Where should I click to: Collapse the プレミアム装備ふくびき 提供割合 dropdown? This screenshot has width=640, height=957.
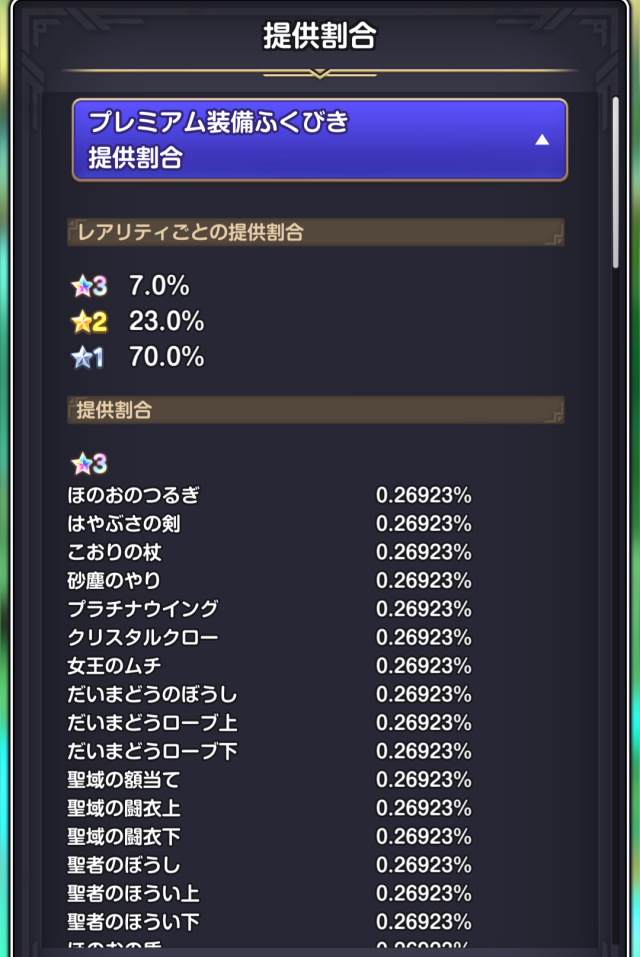click(320, 140)
